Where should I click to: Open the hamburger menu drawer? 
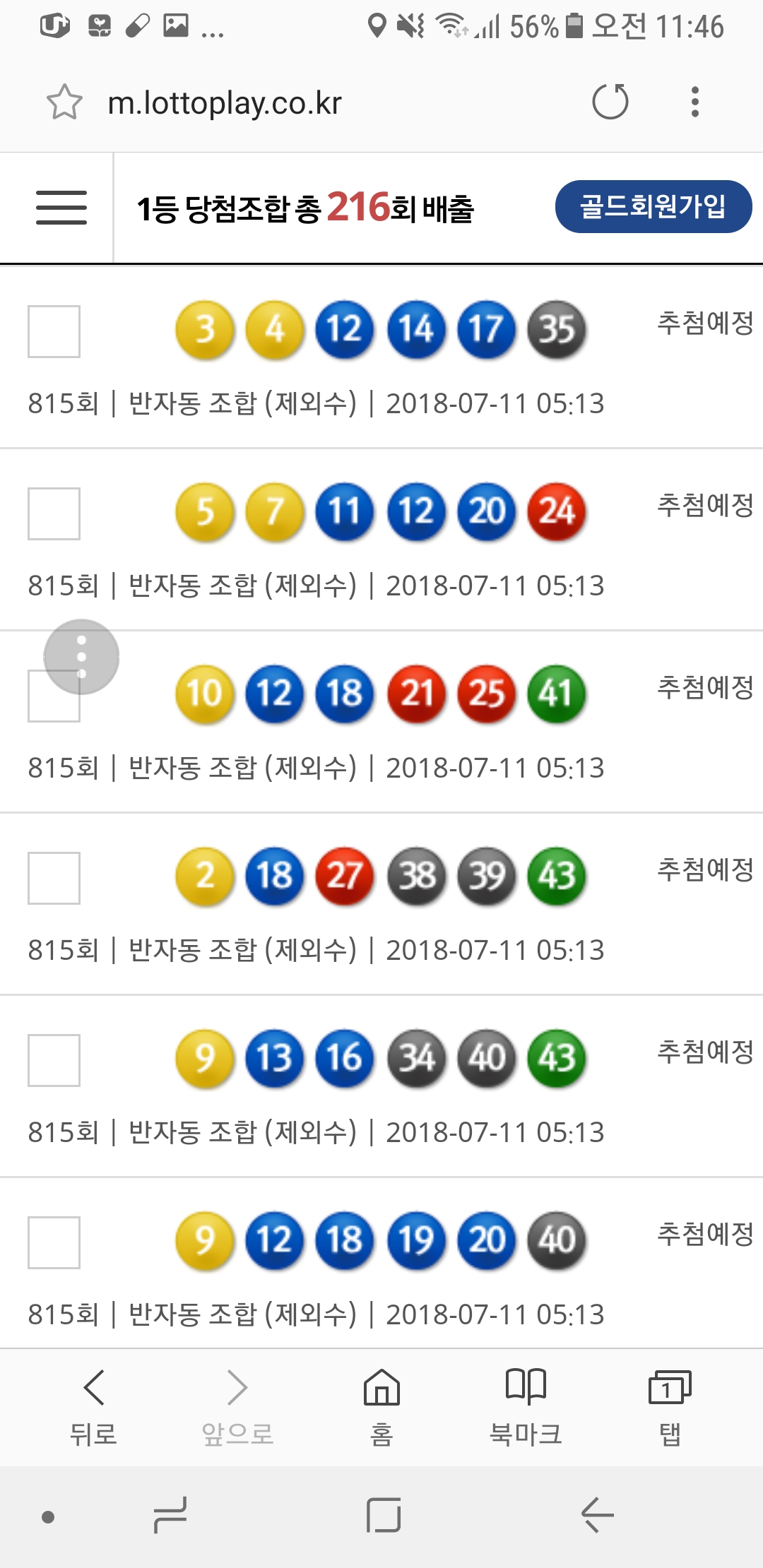coord(61,208)
